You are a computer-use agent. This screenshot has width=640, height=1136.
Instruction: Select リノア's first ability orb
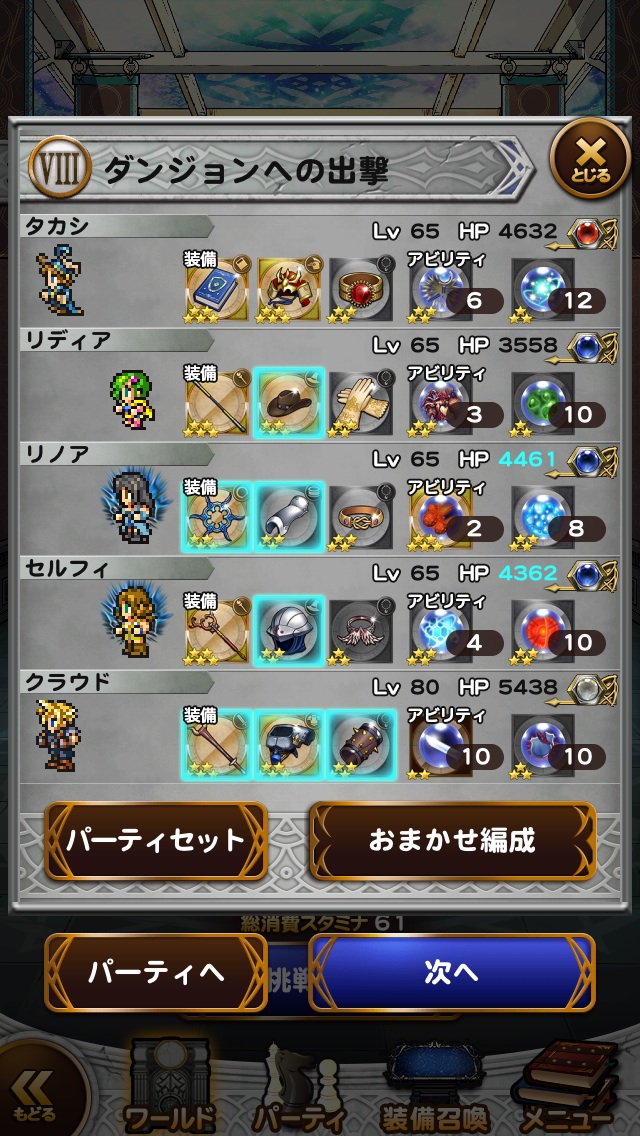click(441, 515)
